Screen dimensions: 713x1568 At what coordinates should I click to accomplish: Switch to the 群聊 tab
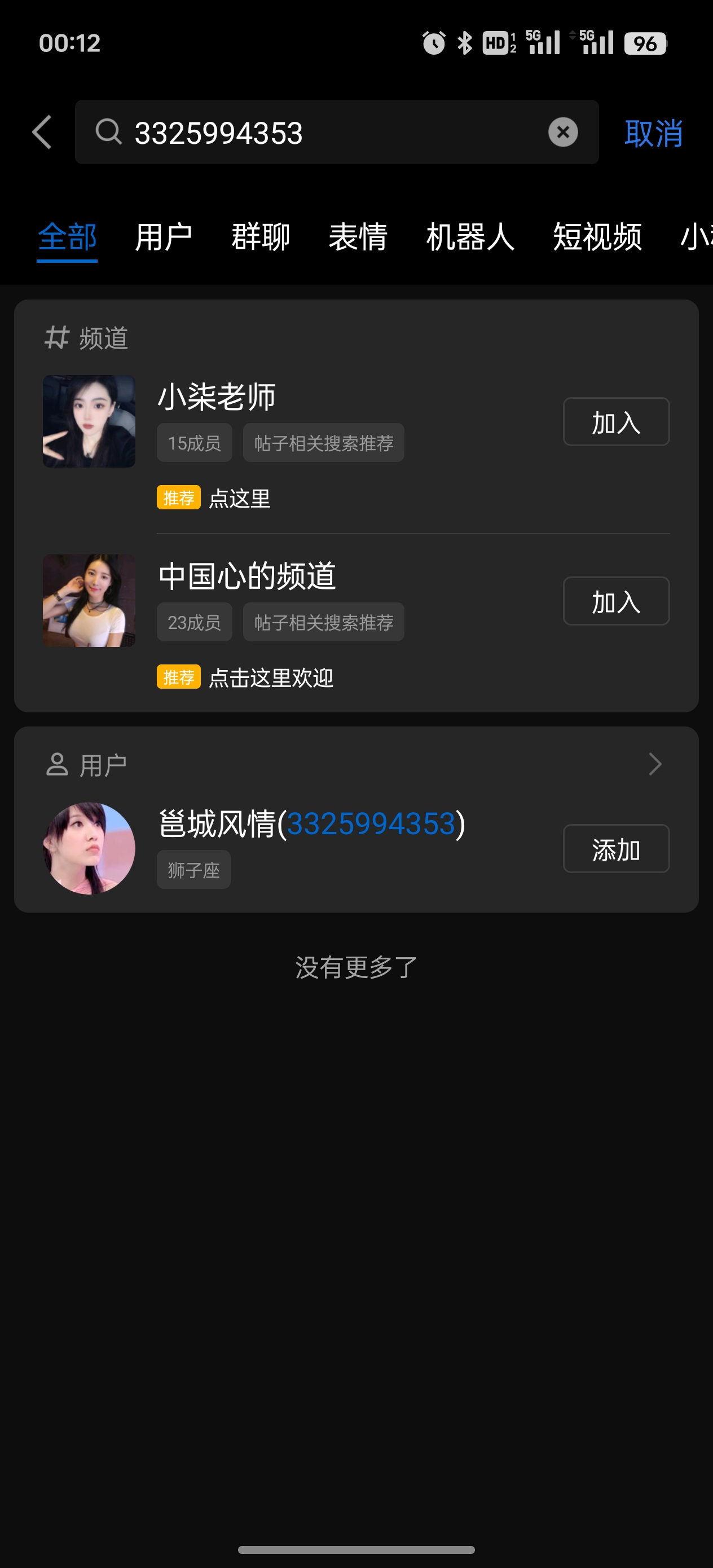pos(261,237)
